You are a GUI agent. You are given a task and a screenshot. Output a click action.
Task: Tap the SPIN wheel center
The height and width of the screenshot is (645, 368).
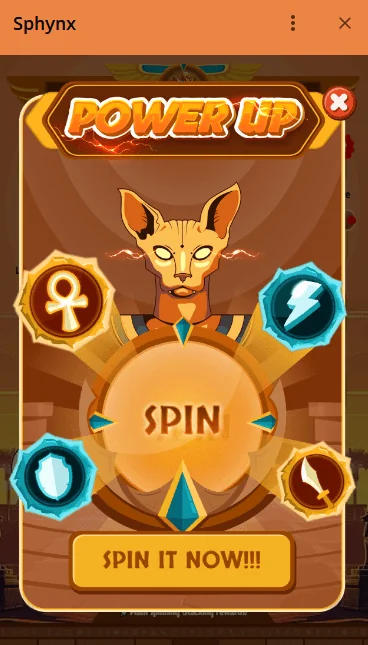pos(182,420)
